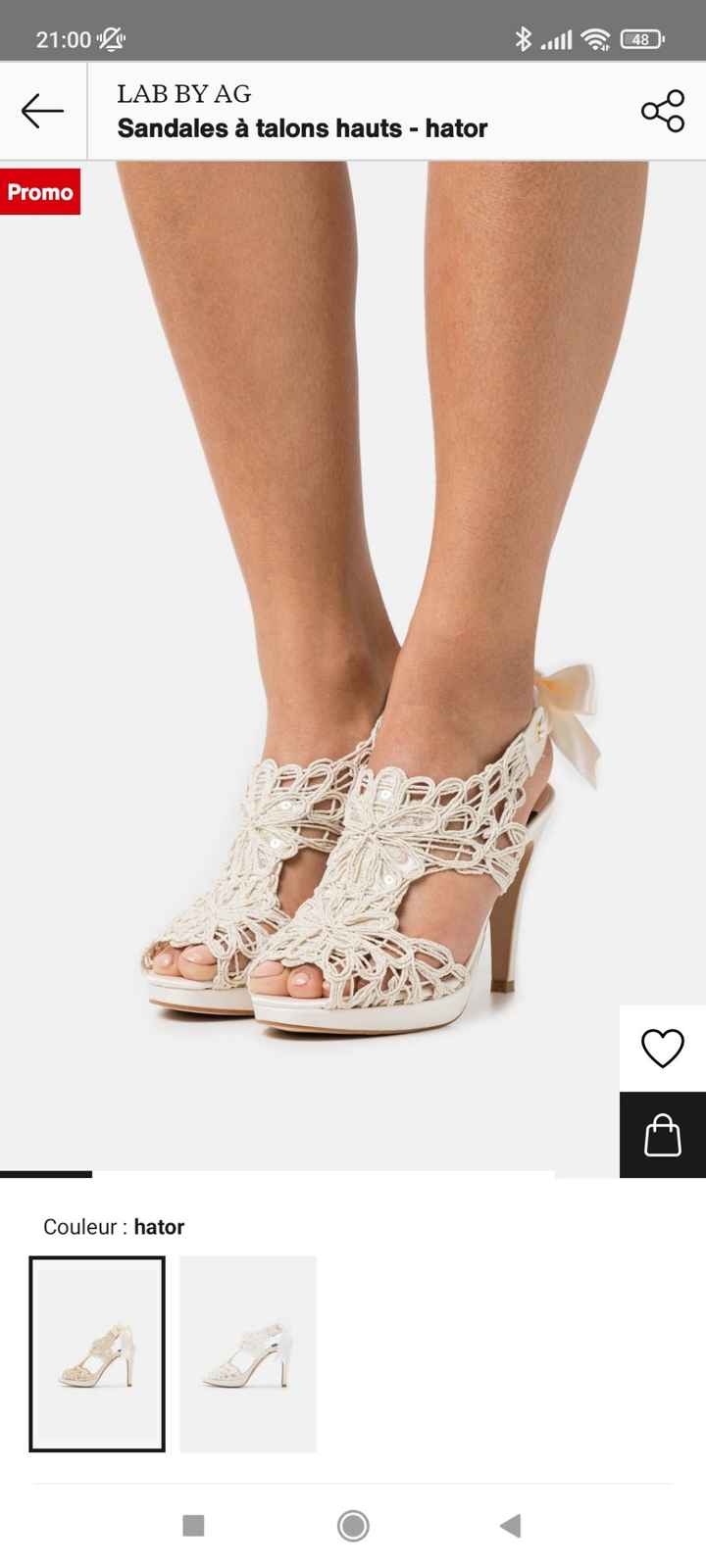Viewport: 706px width, 1568px height.
Task: Open the shopping bag icon
Action: 663,1135
